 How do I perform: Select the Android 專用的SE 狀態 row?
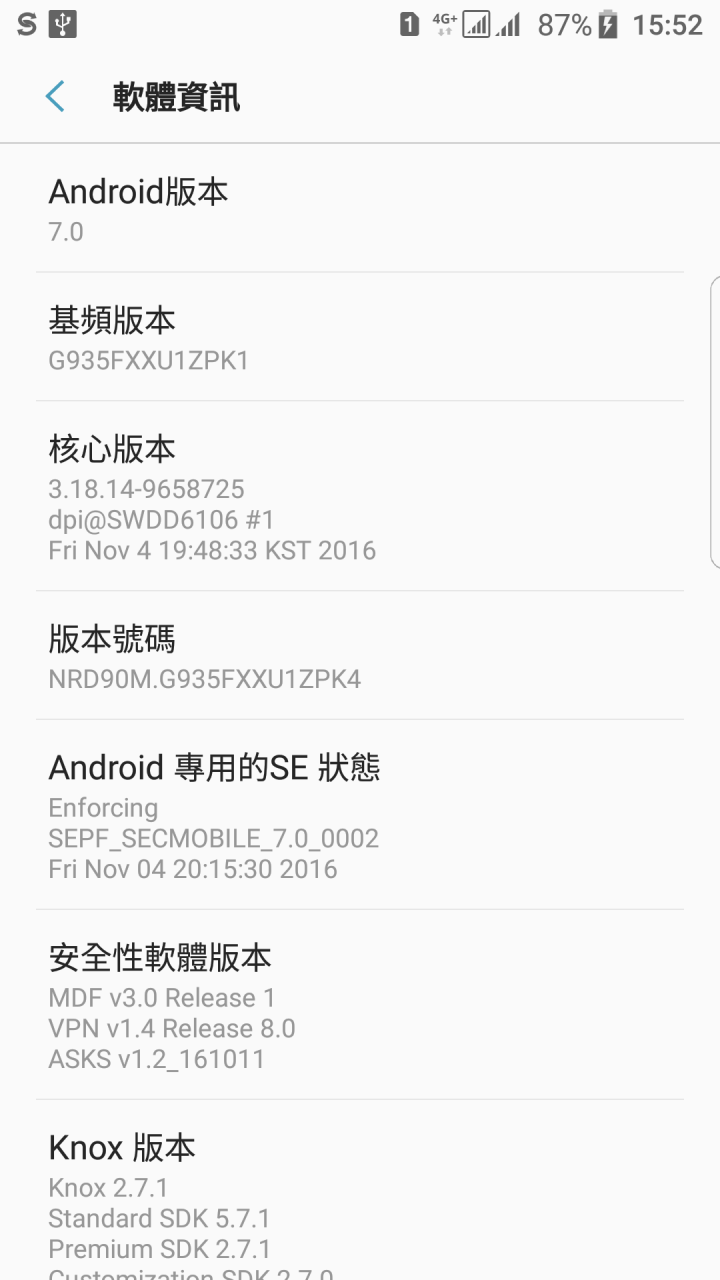coord(360,816)
